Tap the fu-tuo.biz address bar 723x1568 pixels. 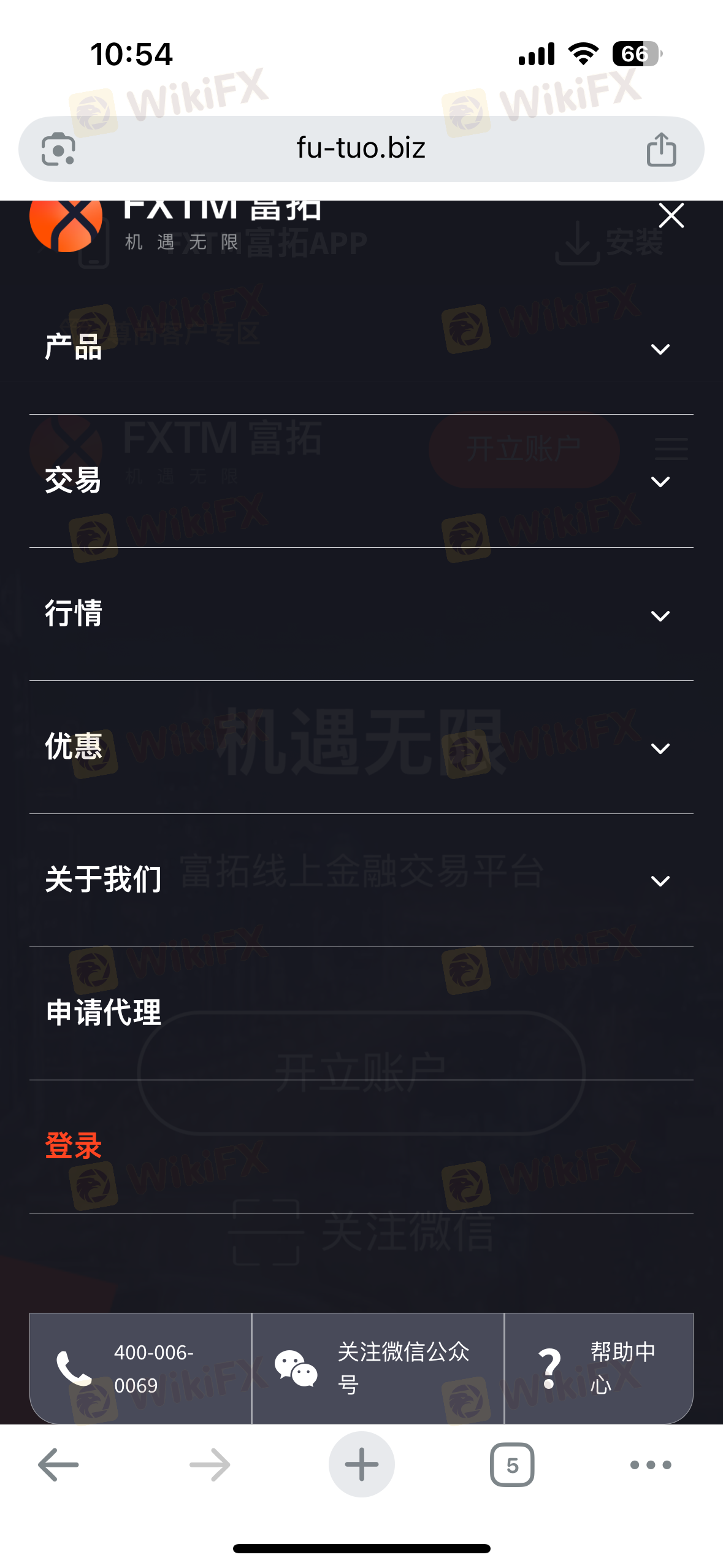point(361,148)
